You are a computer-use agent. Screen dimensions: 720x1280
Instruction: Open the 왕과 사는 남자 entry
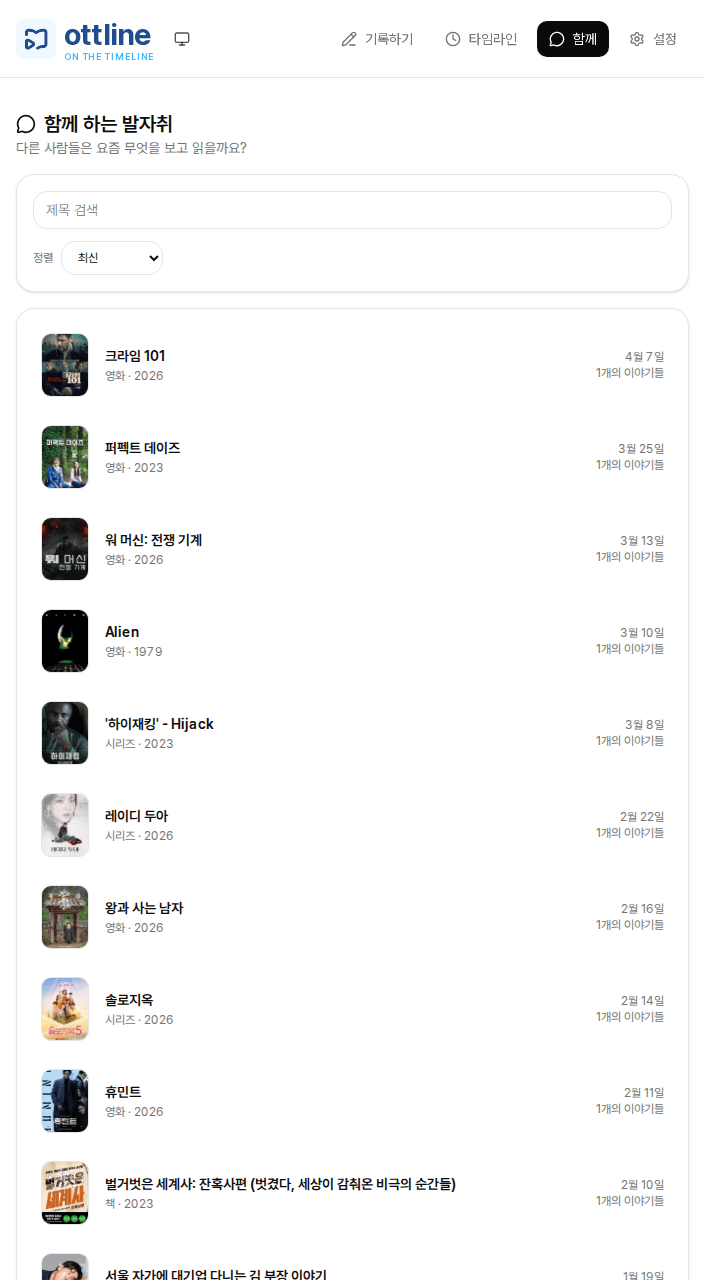352,917
